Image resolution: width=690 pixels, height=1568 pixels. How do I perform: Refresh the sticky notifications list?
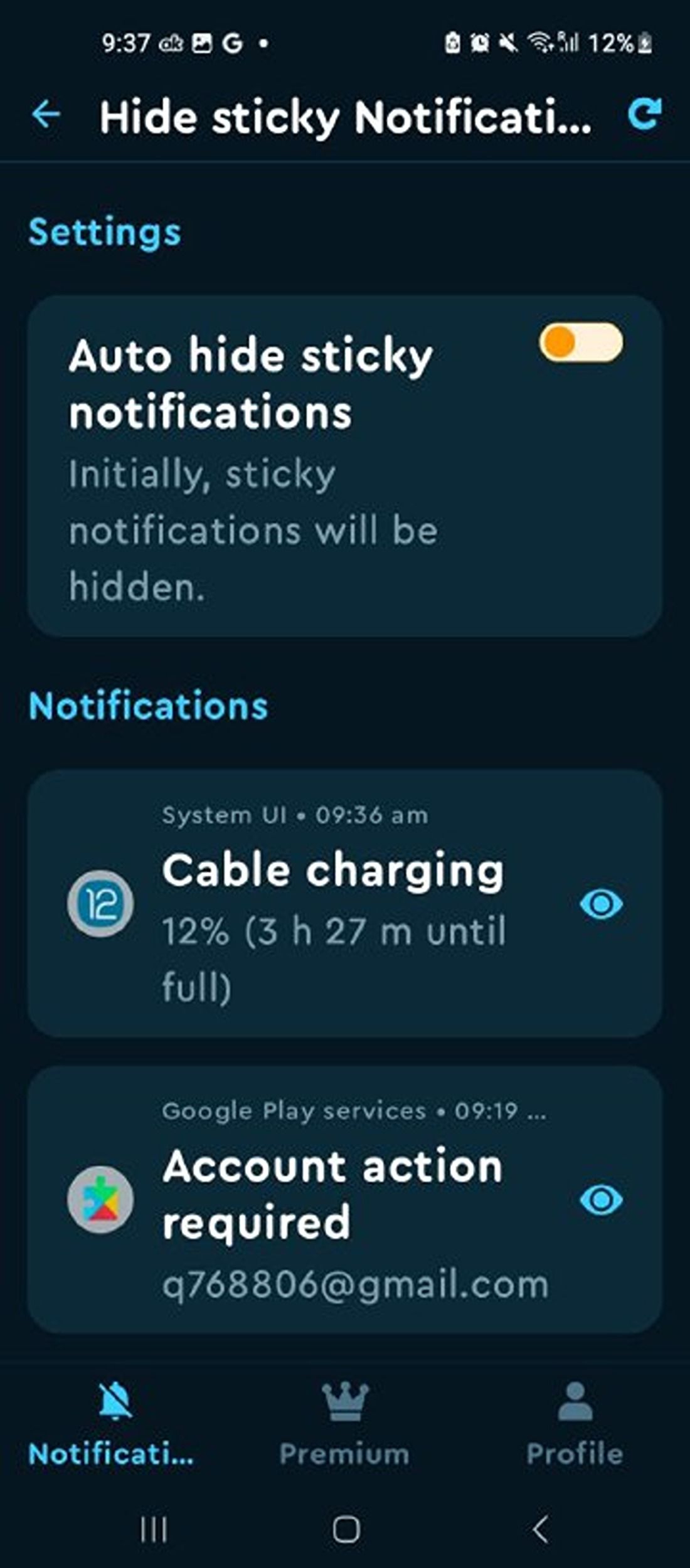[x=644, y=114]
